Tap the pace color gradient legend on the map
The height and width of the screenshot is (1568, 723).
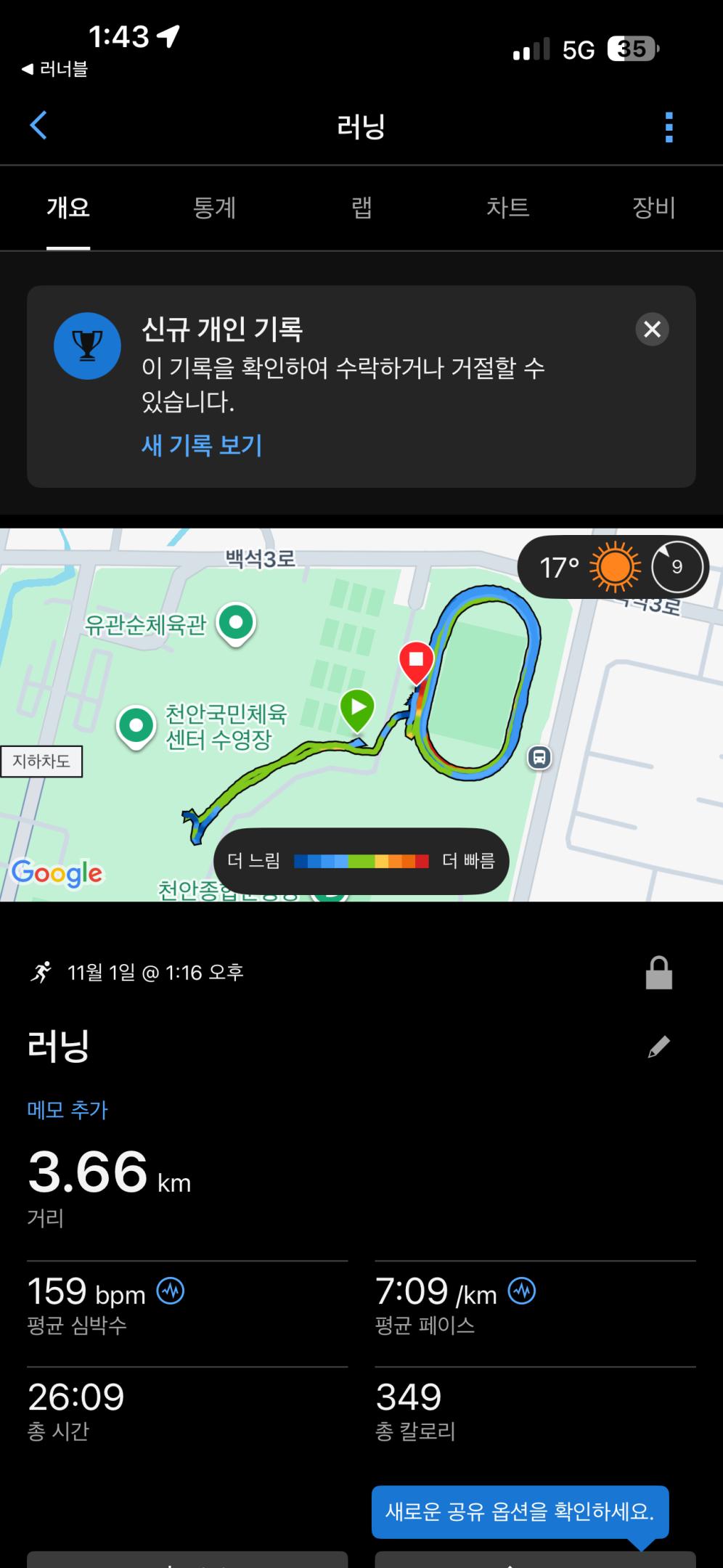tap(361, 861)
